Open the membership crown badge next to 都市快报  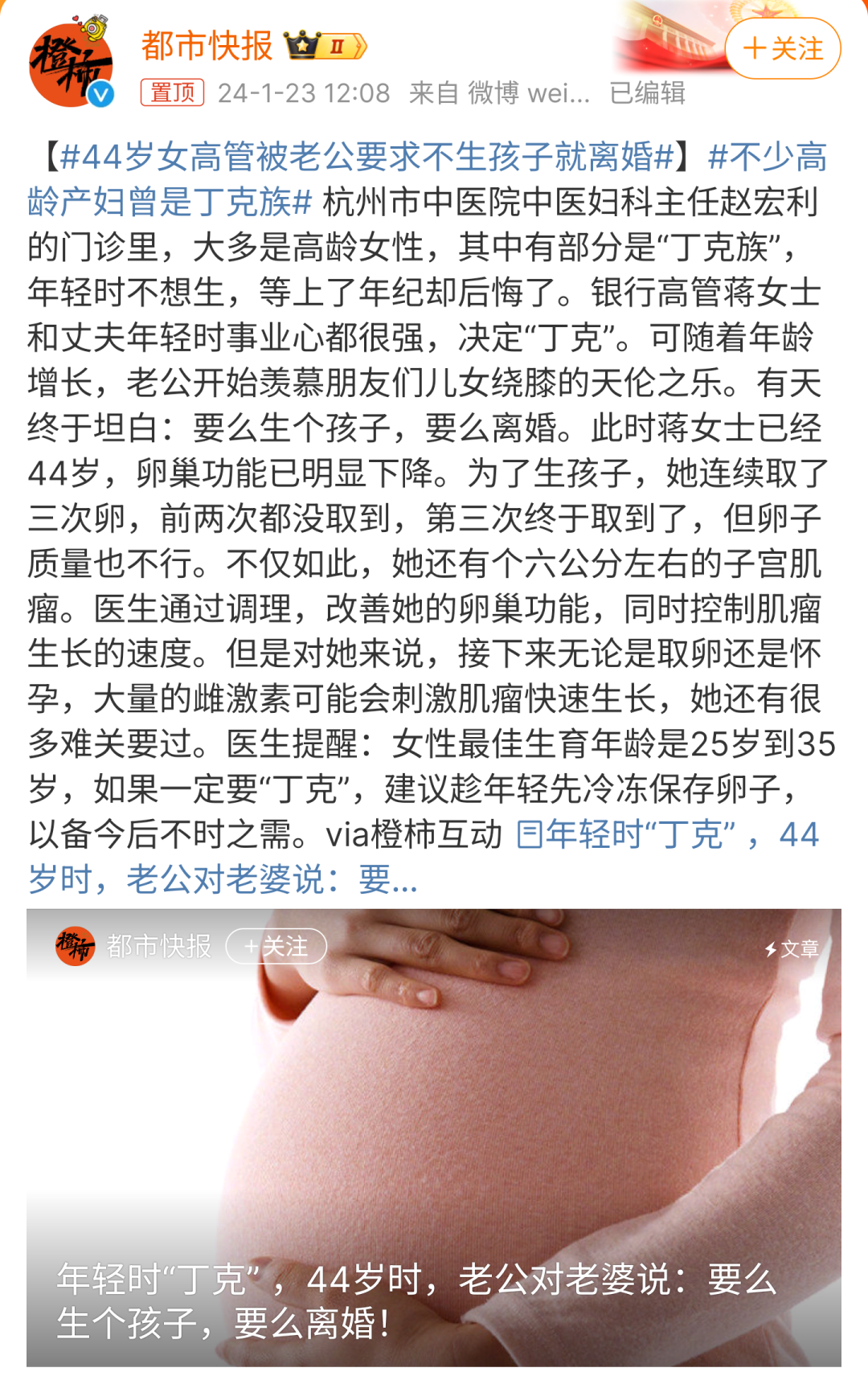(325, 47)
